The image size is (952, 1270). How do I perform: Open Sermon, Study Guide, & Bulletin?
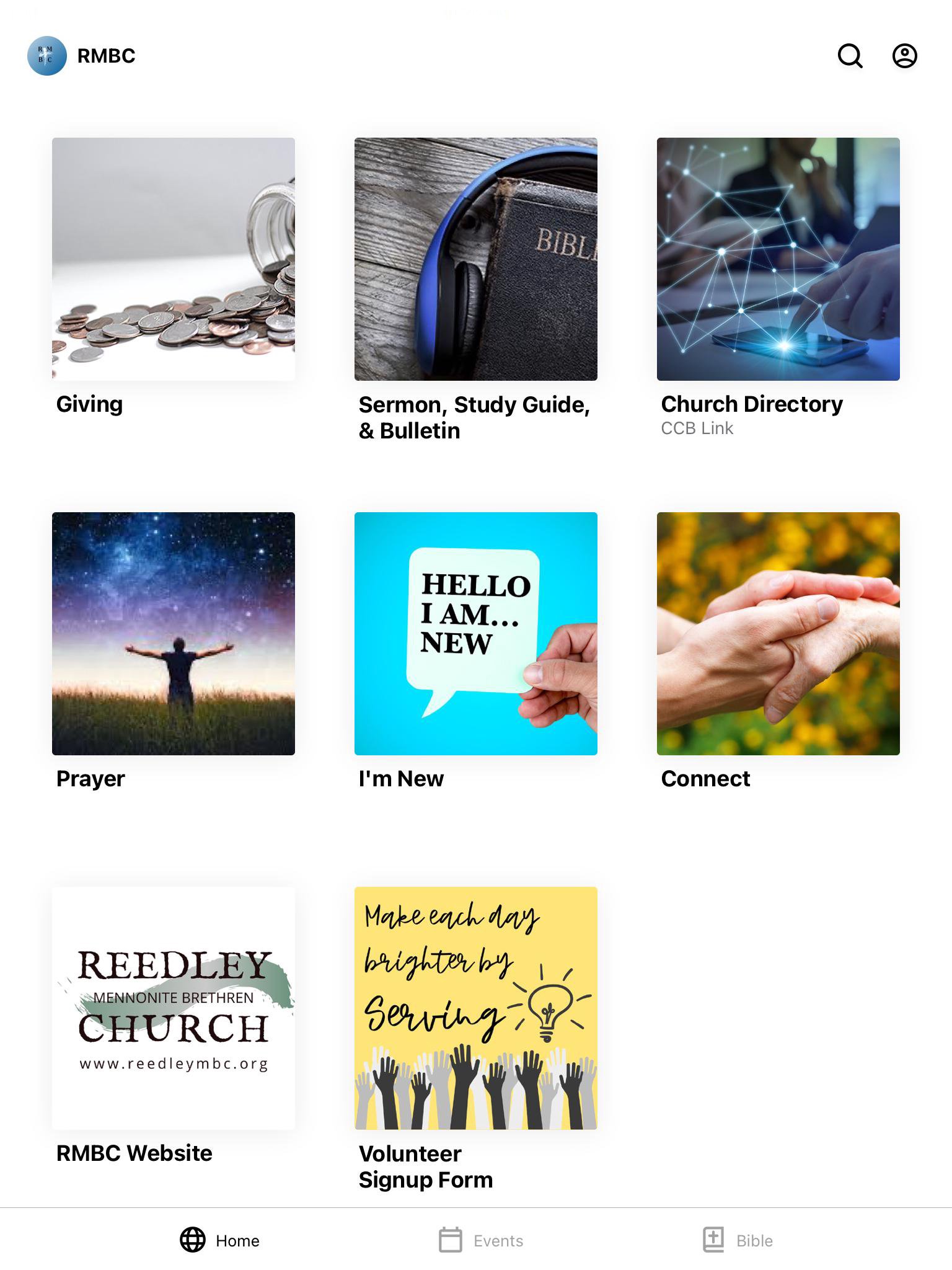pyautogui.click(x=475, y=259)
